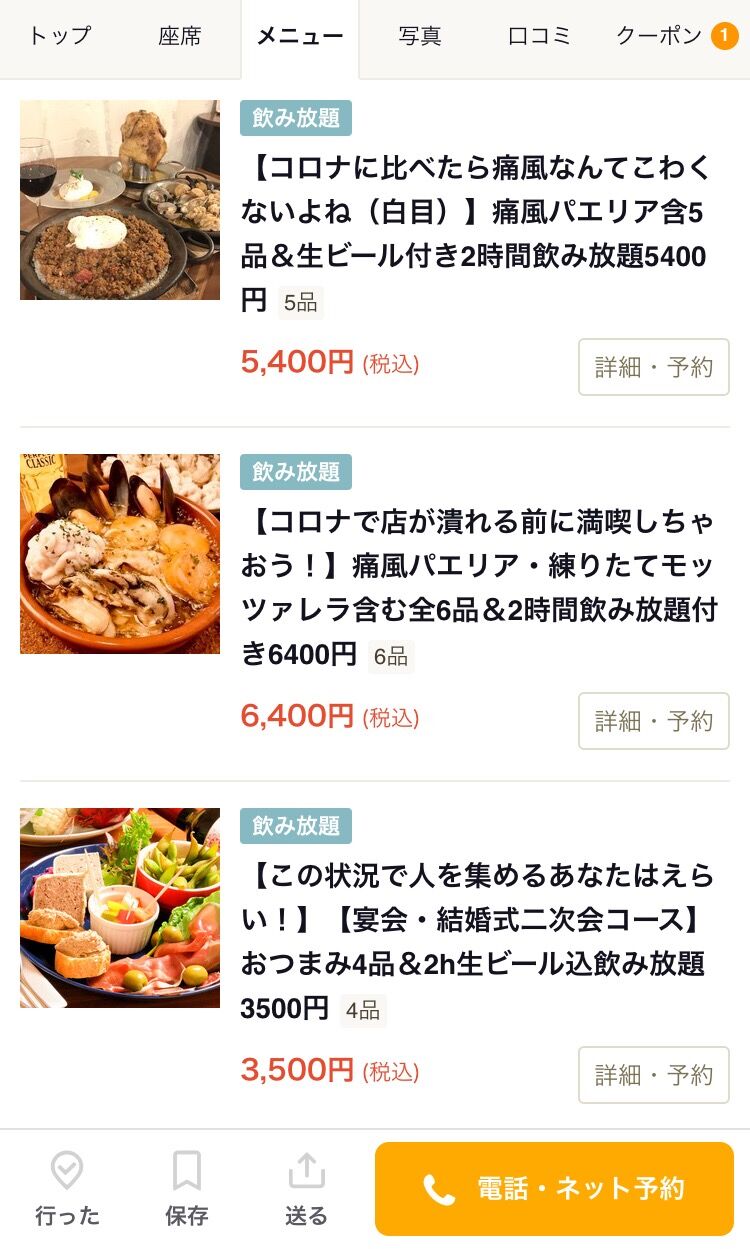Mark this restaurant as 行った

click(67, 1188)
